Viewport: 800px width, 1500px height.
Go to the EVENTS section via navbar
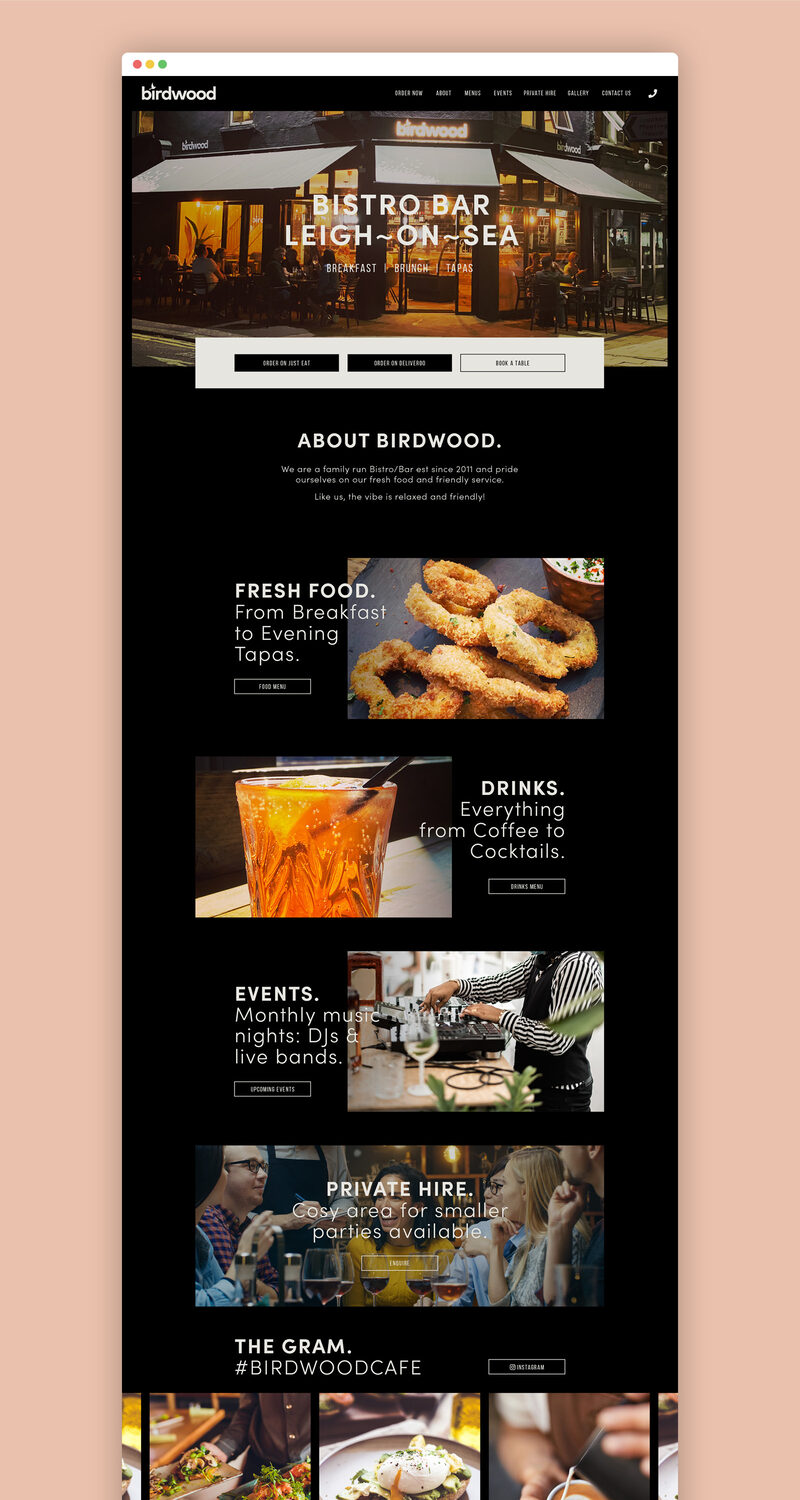pyautogui.click(x=503, y=92)
